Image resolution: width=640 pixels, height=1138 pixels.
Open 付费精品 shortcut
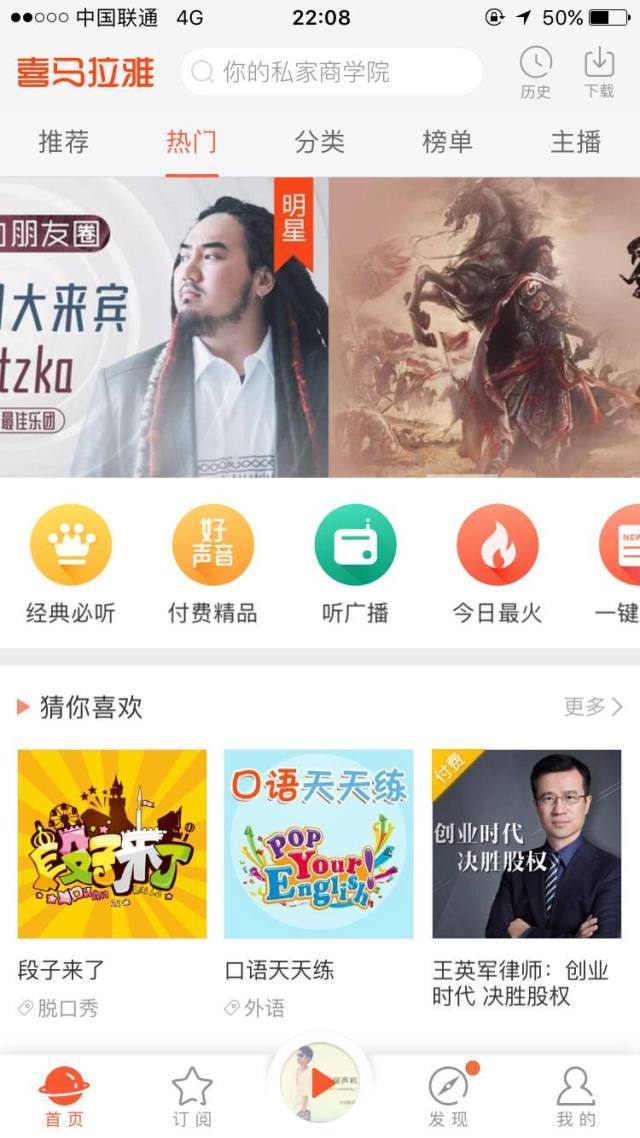point(212,565)
